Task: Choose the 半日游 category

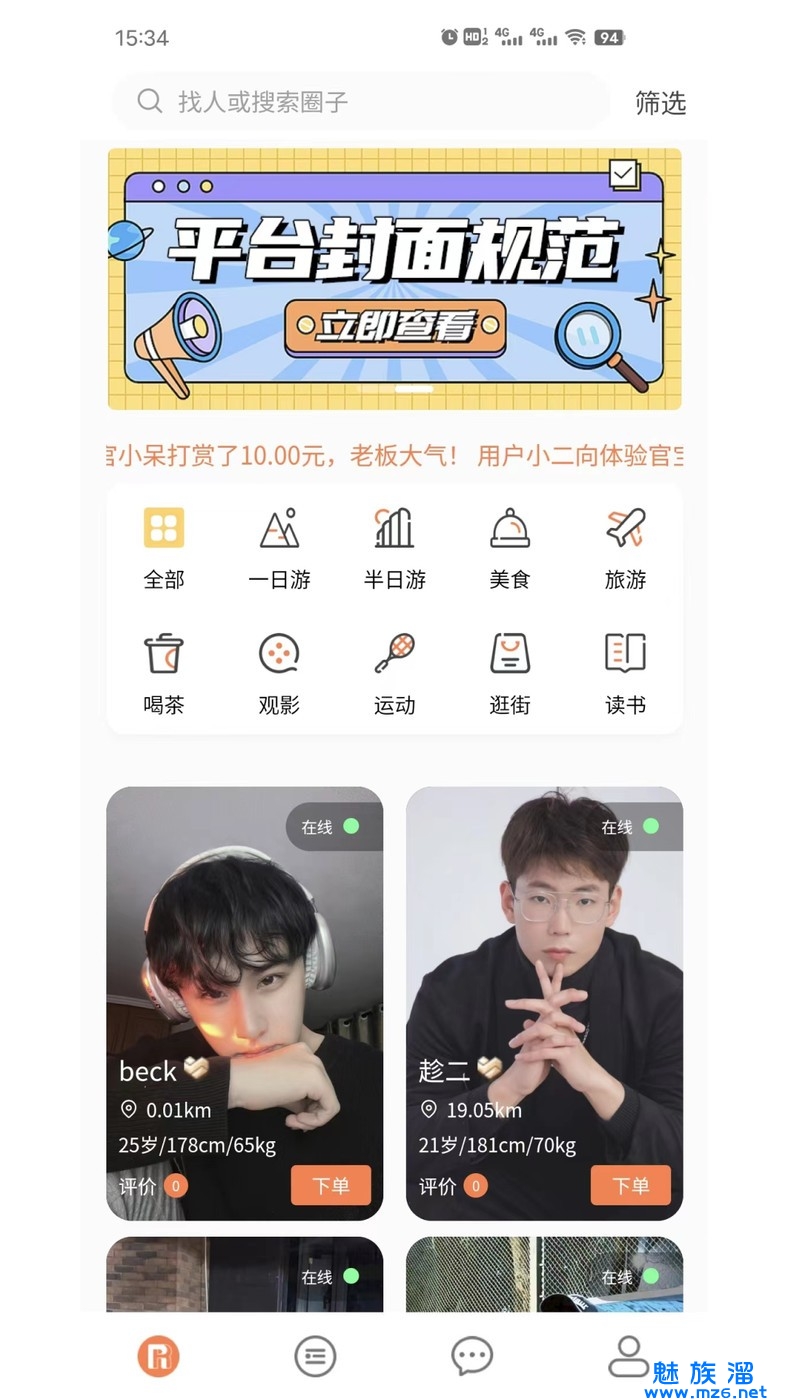Action: 394,547
